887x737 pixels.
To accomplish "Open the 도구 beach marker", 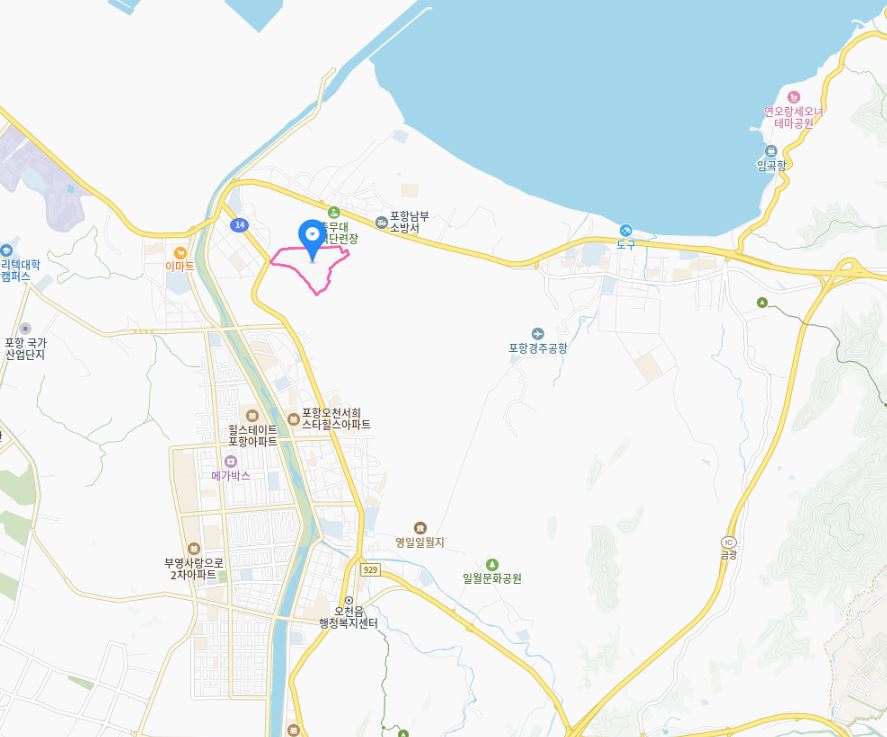I will pos(626,231).
